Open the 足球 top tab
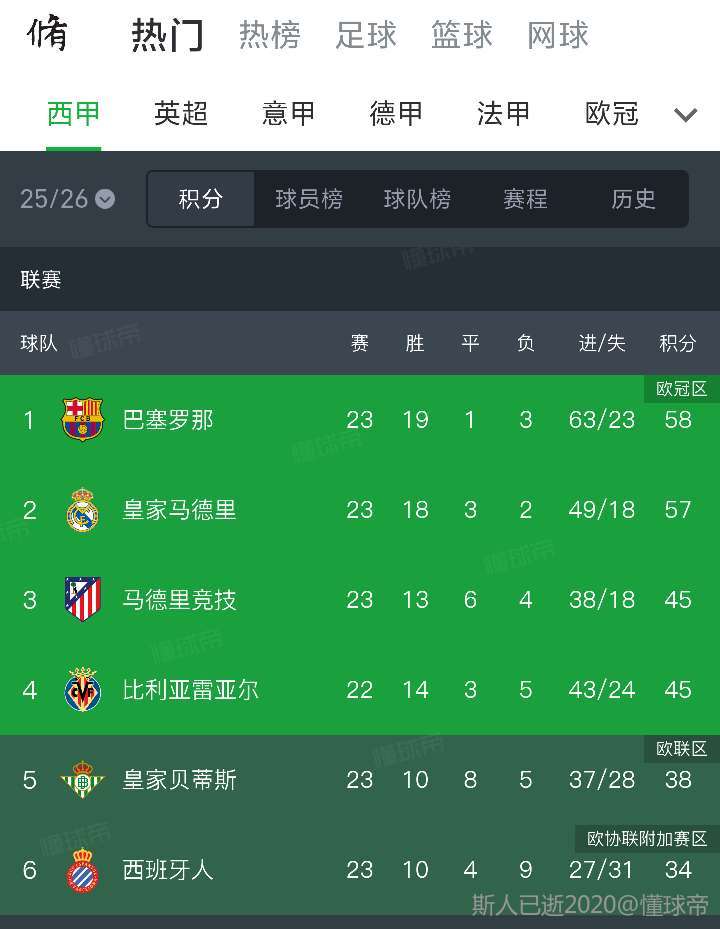Image resolution: width=720 pixels, height=929 pixels. click(x=366, y=35)
